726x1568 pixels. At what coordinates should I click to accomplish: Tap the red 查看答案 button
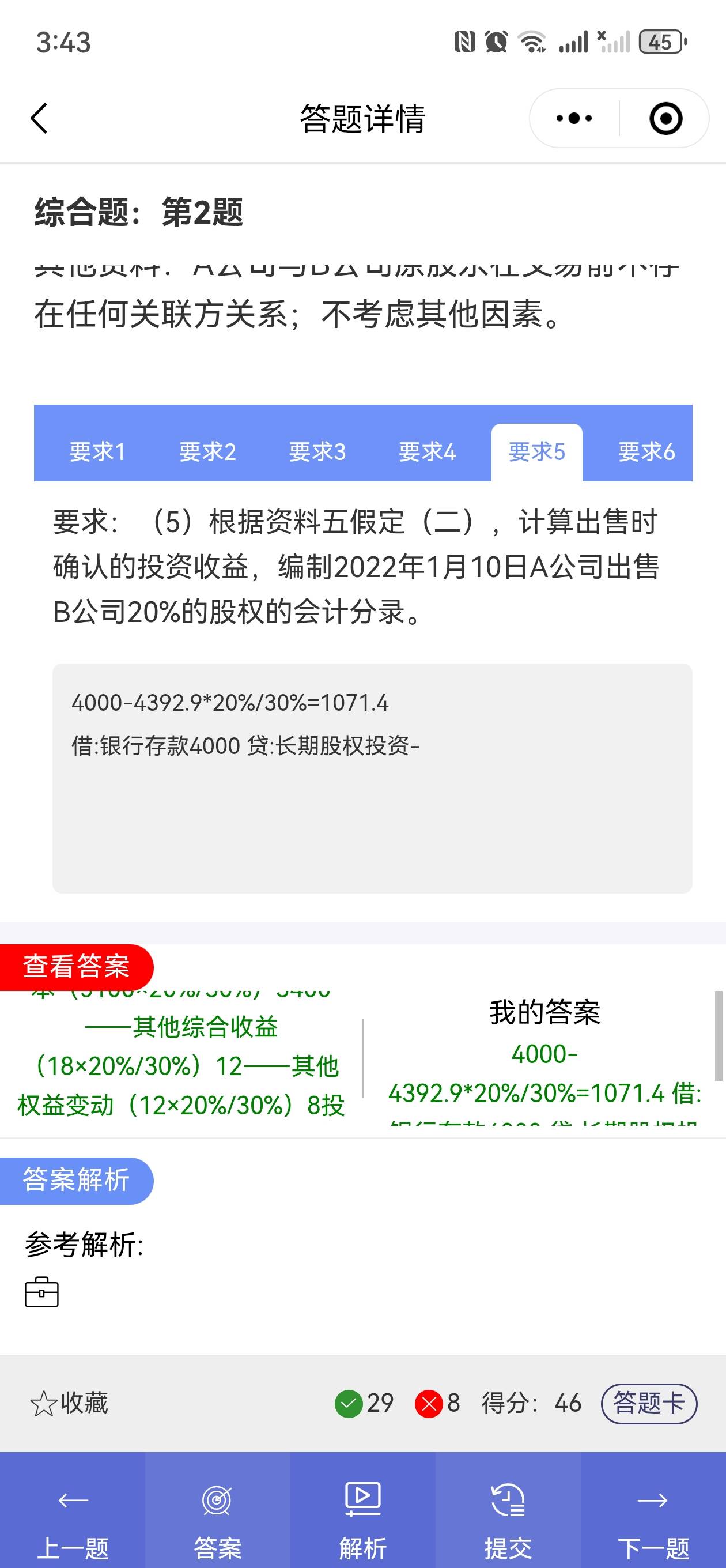click(x=77, y=967)
